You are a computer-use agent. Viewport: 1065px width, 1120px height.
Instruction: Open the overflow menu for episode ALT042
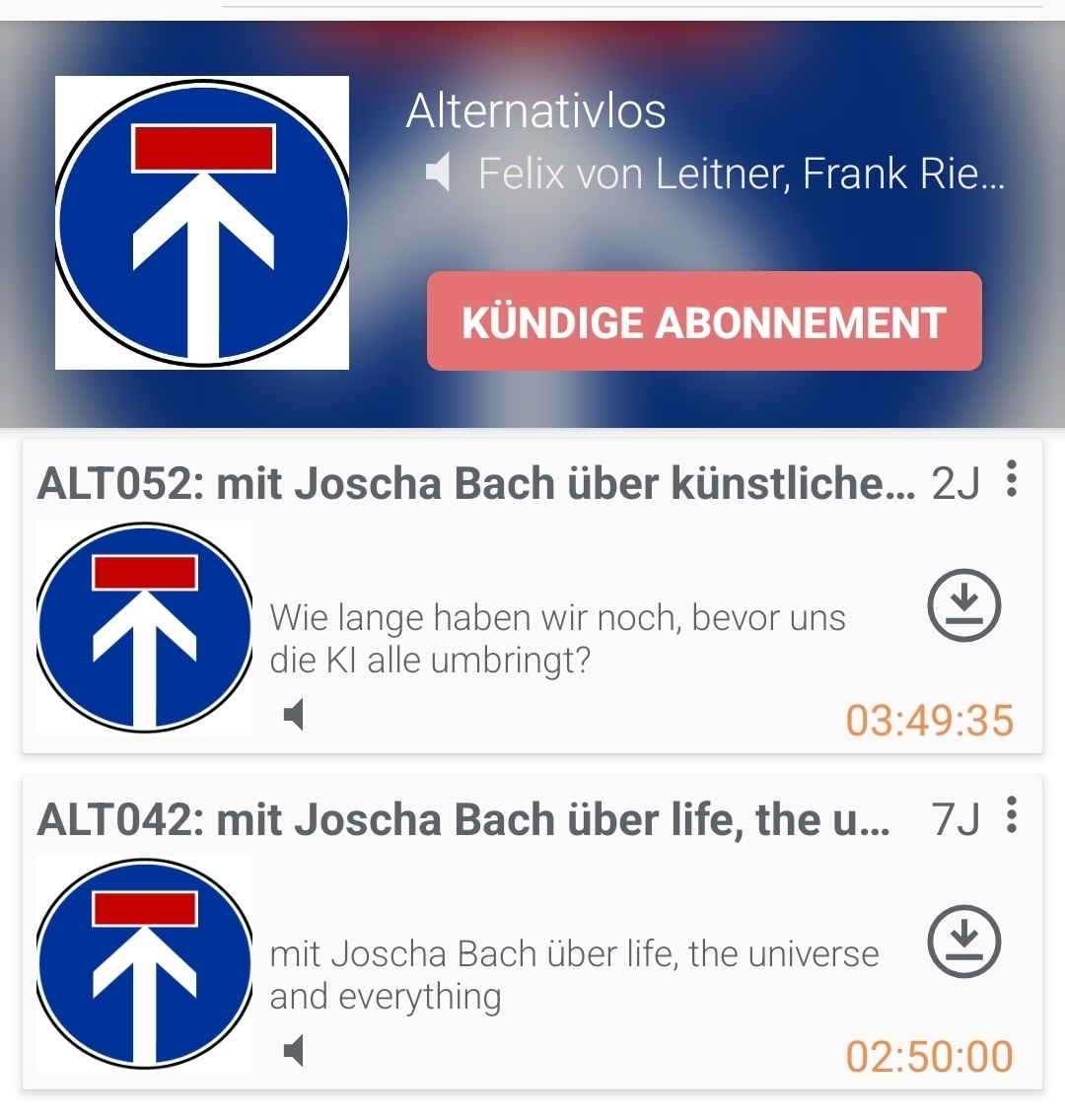(x=1011, y=815)
